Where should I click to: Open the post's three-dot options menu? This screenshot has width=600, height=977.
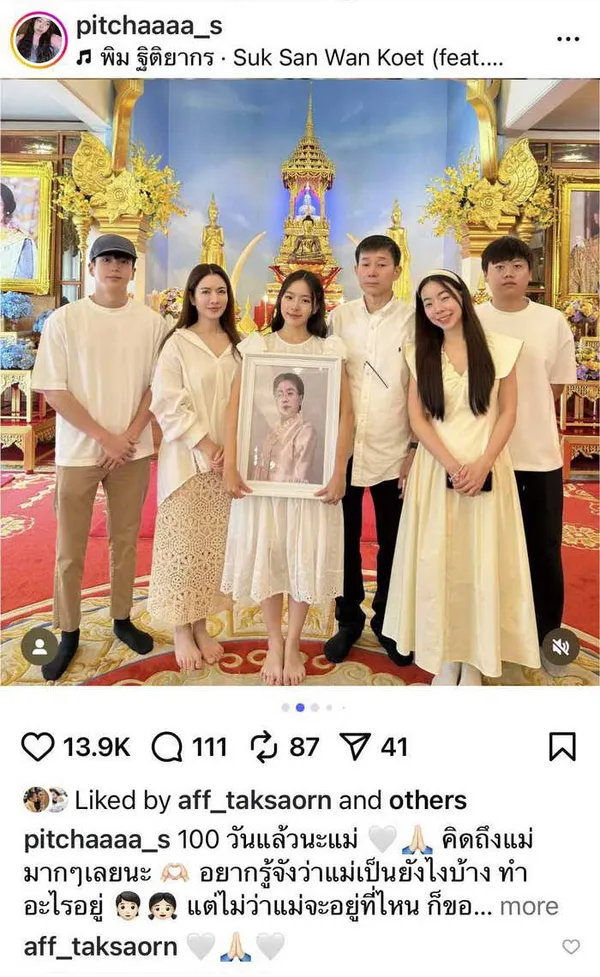point(568,39)
